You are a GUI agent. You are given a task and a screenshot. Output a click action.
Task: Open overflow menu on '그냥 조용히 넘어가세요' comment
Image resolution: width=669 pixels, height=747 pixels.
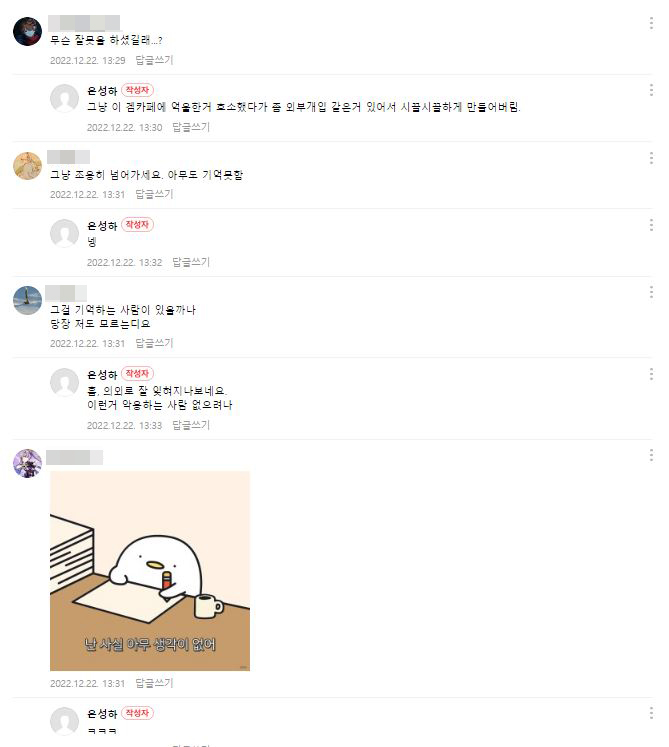pos(651,158)
